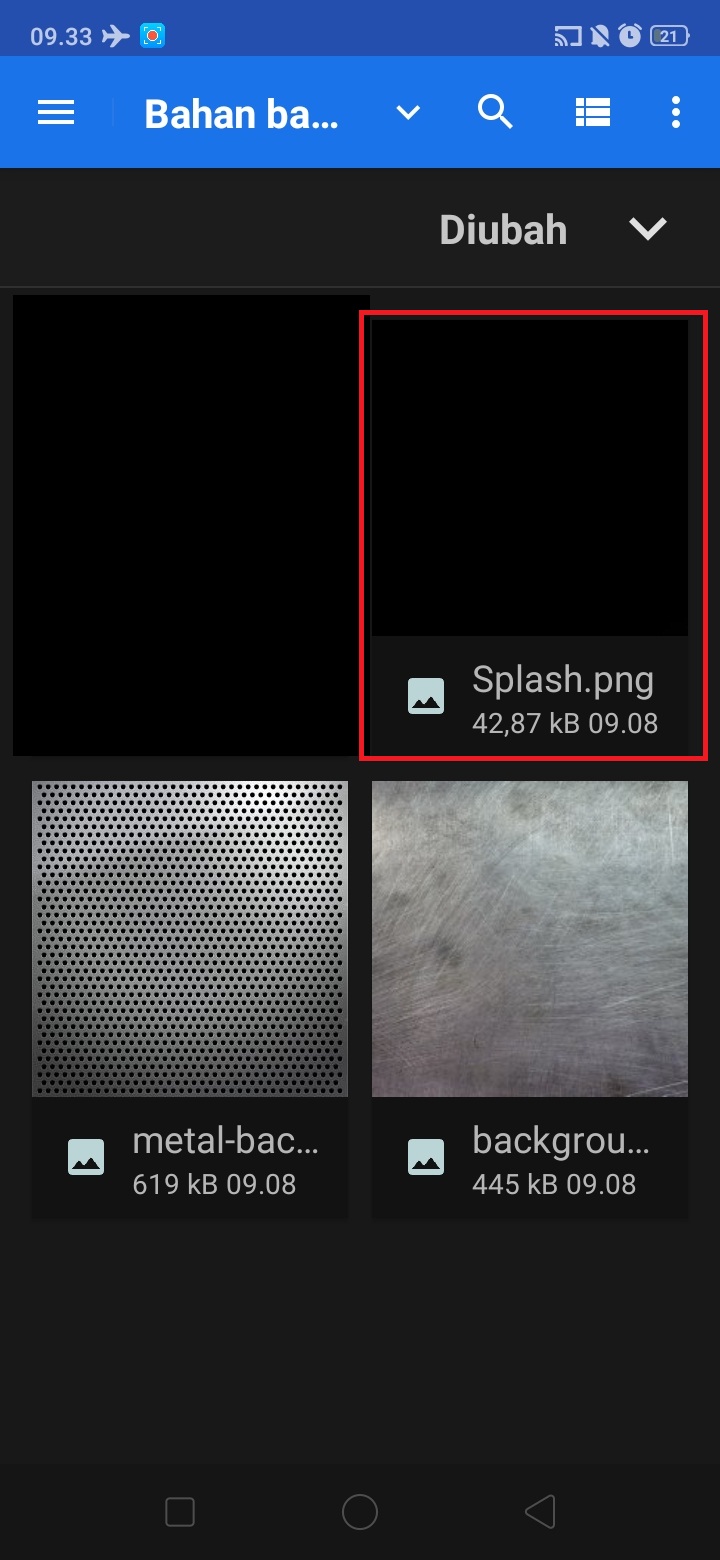
Task: Go to home screen via home button
Action: pyautogui.click(x=360, y=1512)
